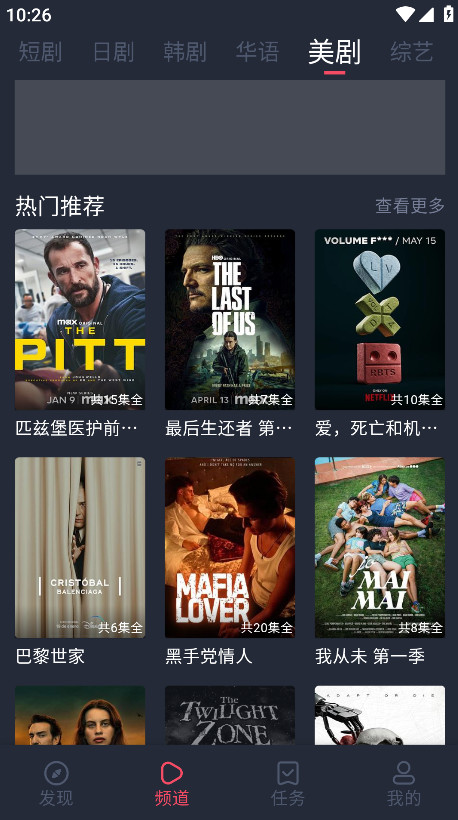The width and height of the screenshot is (458, 820).
Task: Open the grey banner placeholder
Action: coord(230,127)
